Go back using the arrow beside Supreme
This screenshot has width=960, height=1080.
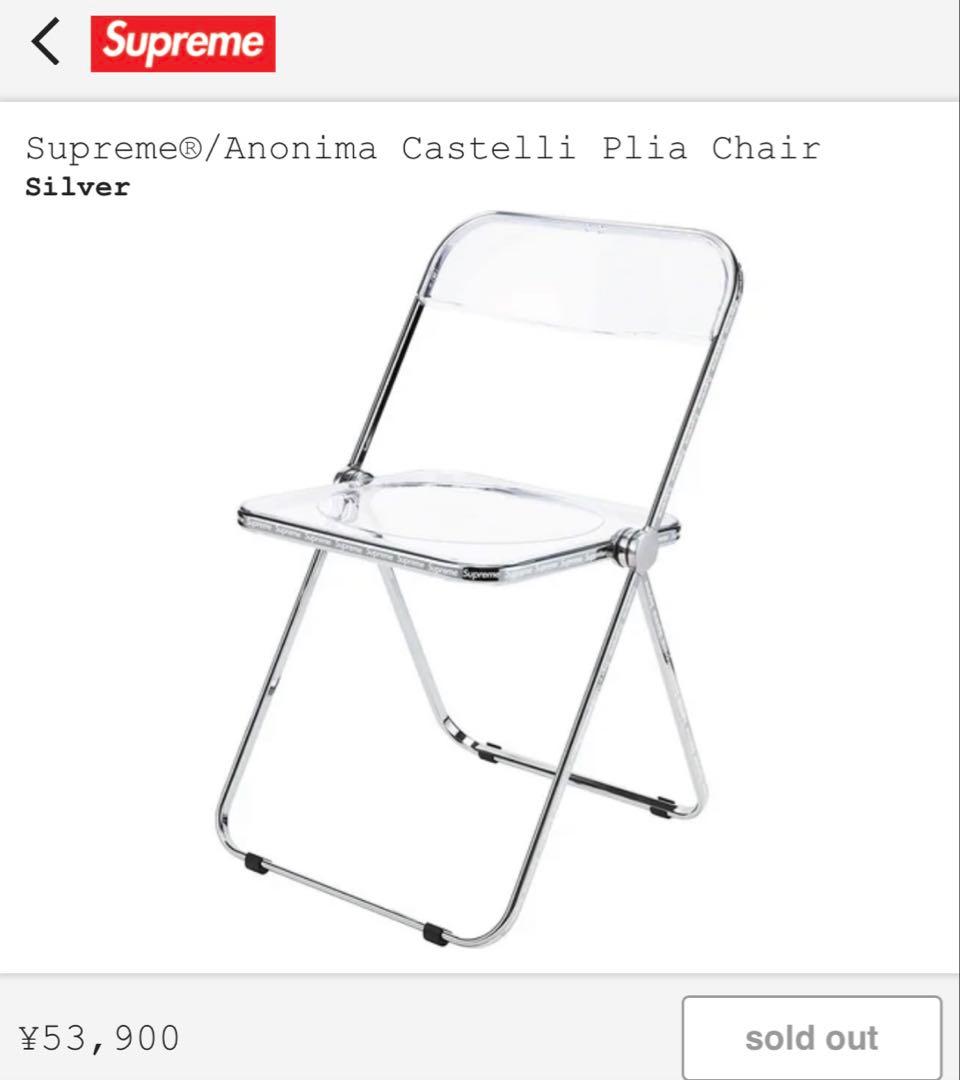pyautogui.click(x=45, y=43)
